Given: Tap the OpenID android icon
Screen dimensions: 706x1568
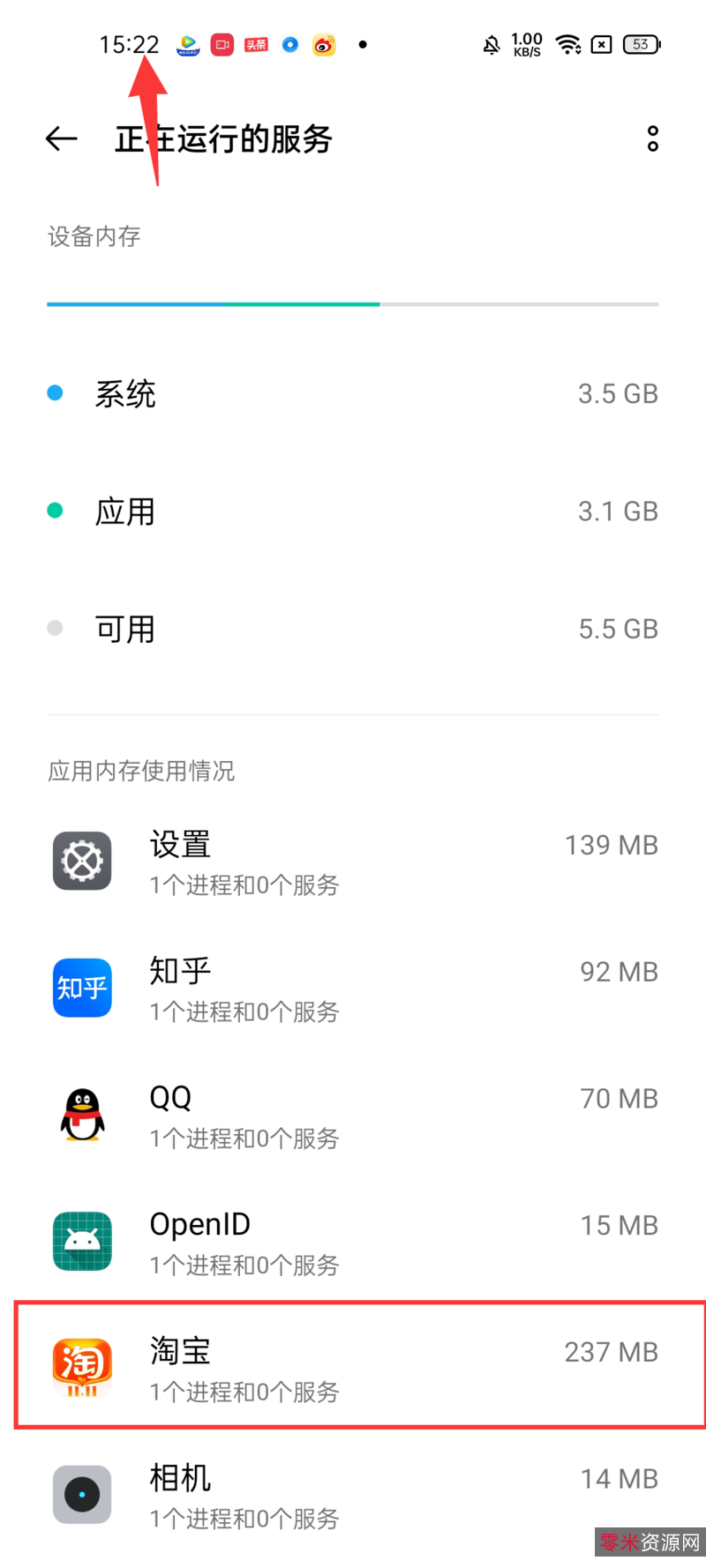Looking at the screenshot, I should click(x=82, y=1242).
